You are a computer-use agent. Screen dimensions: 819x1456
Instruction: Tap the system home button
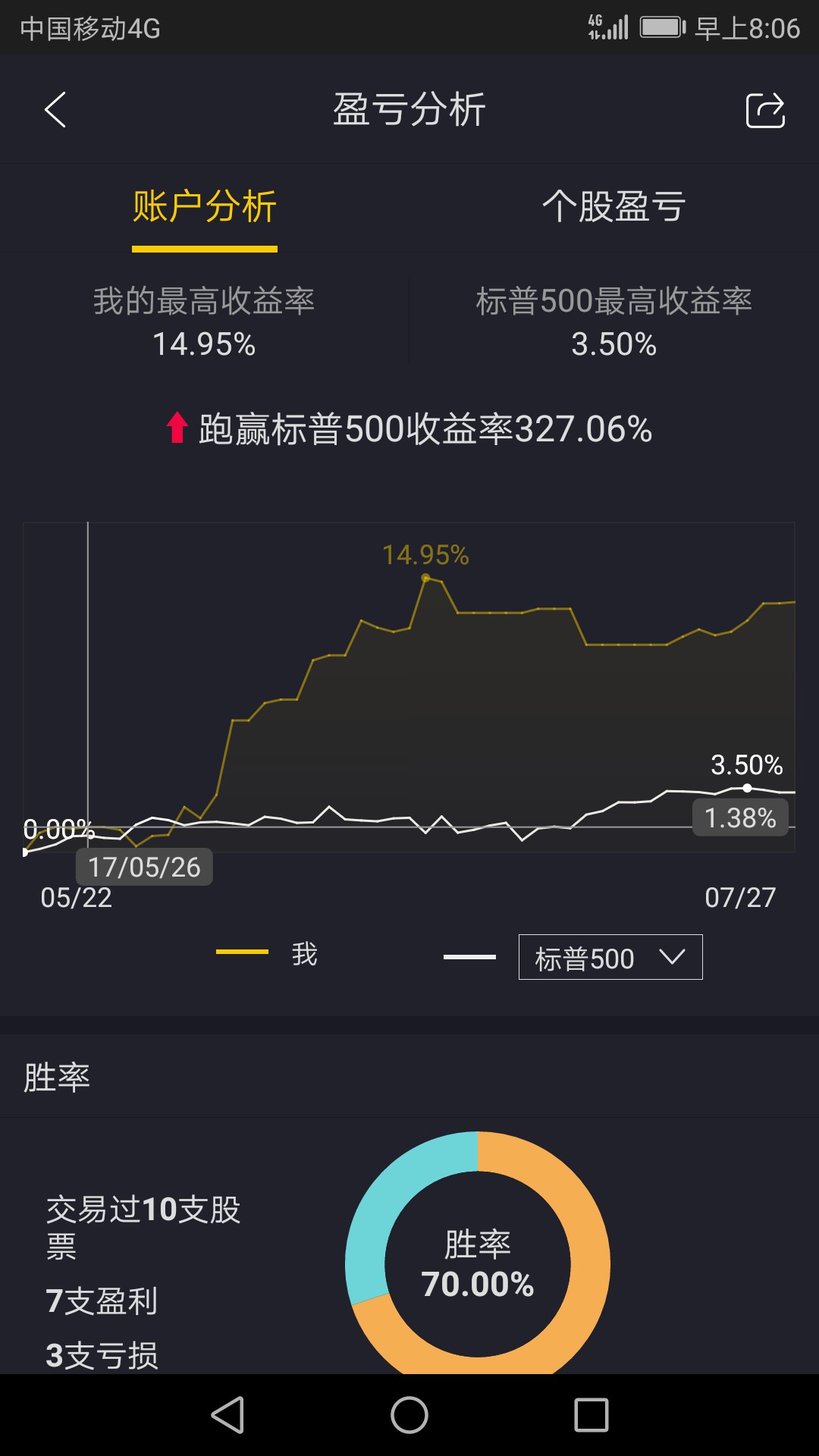(409, 1415)
